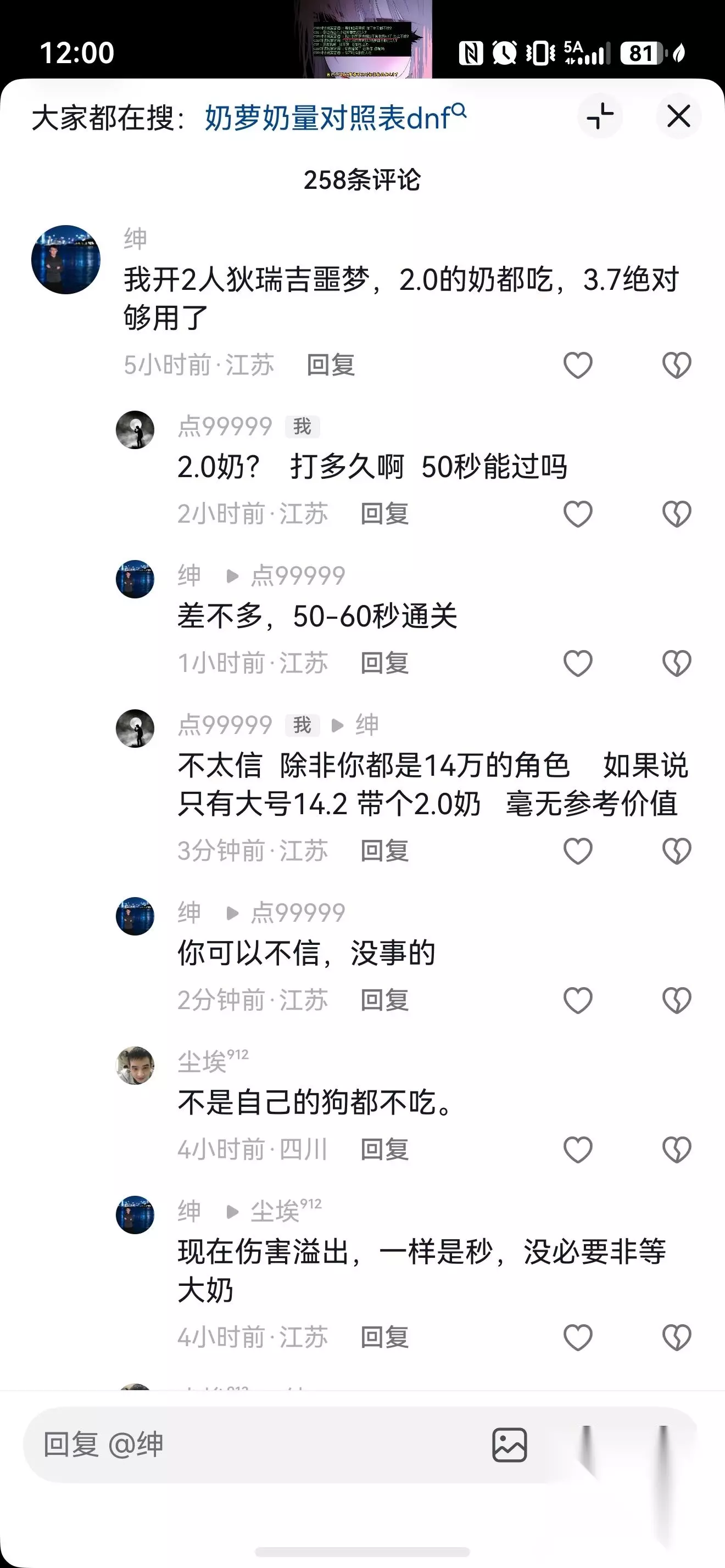This screenshot has height=1568, width=725.
Task: Like 尘埃's comment 不是自己的狗都不吃
Action: tap(578, 1150)
